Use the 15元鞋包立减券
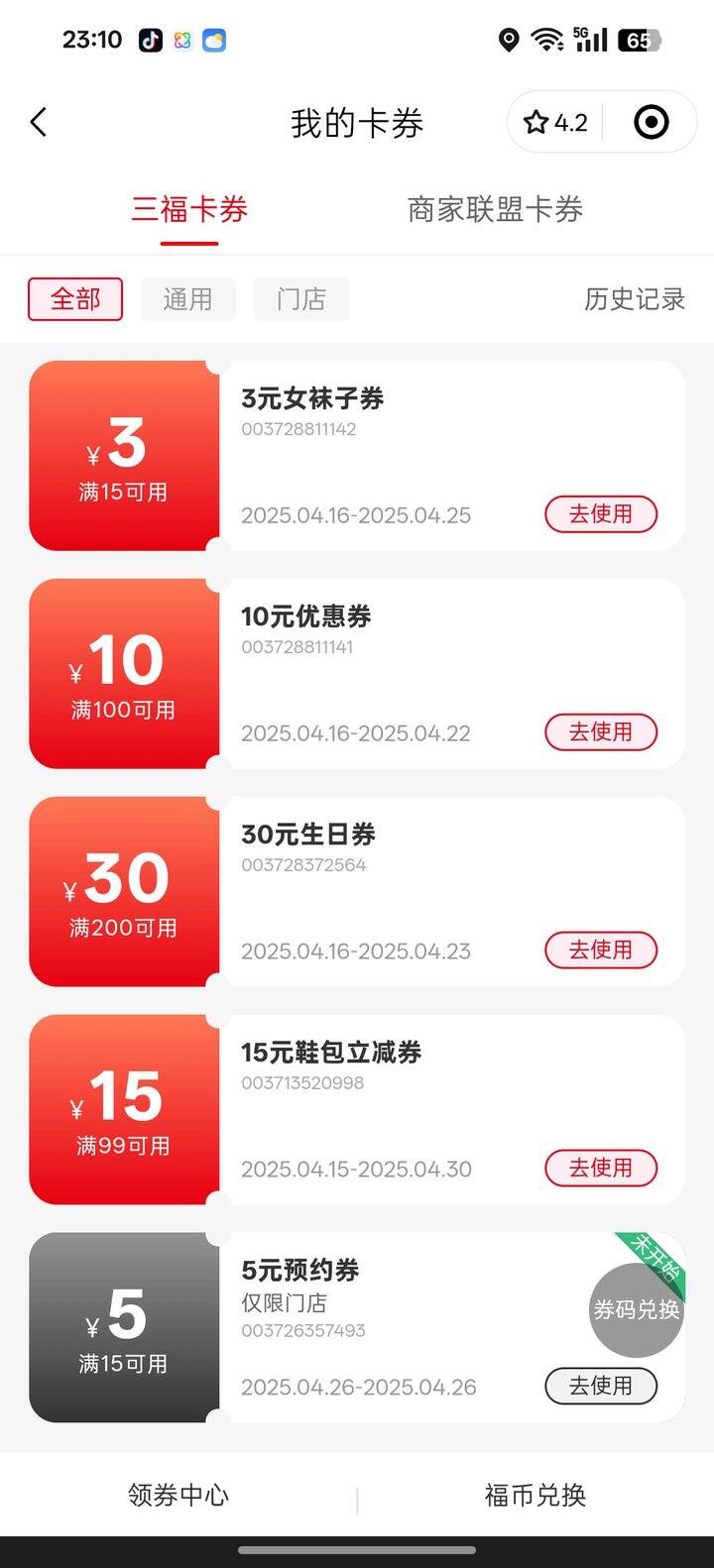Screen dimensions: 714x1568 pos(601,1169)
